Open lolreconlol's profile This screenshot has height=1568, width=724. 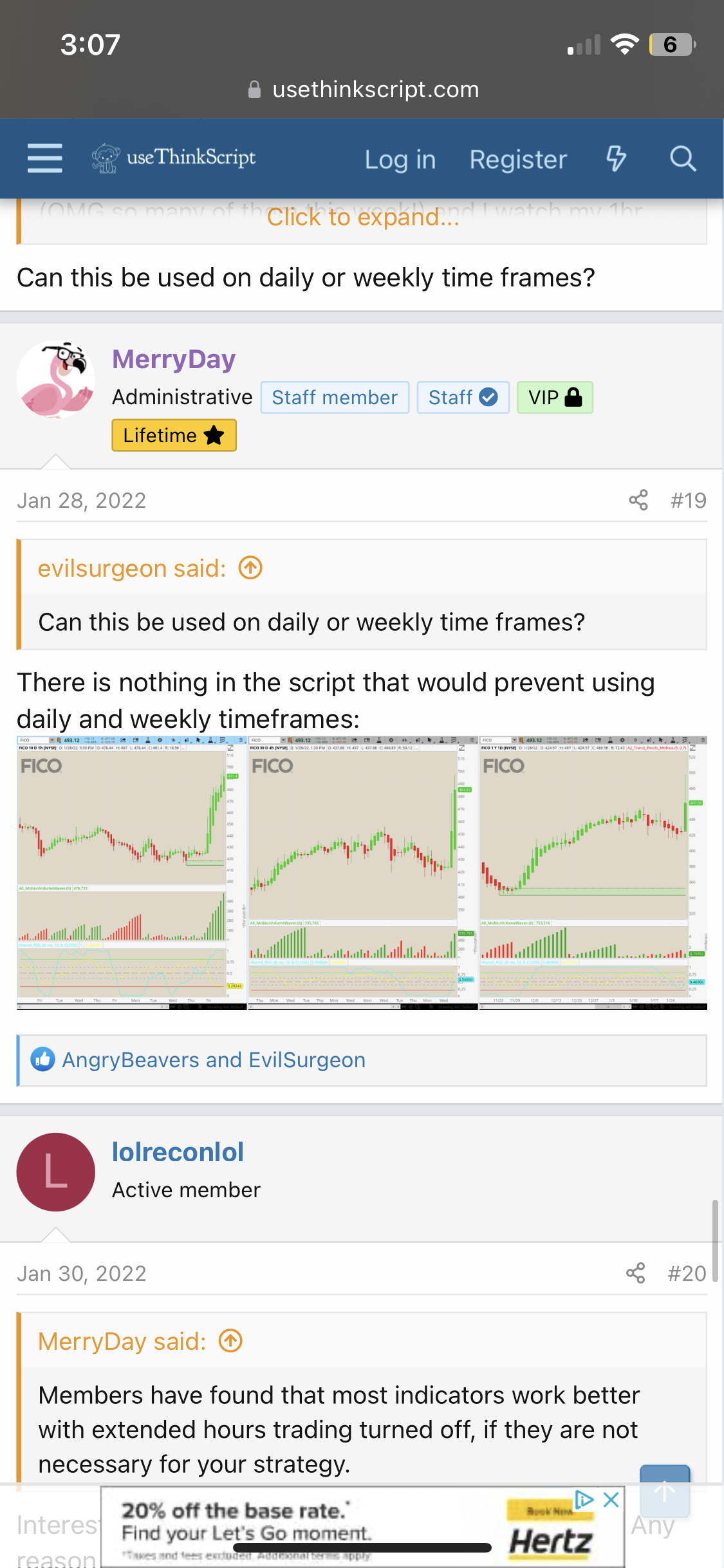tap(178, 1152)
